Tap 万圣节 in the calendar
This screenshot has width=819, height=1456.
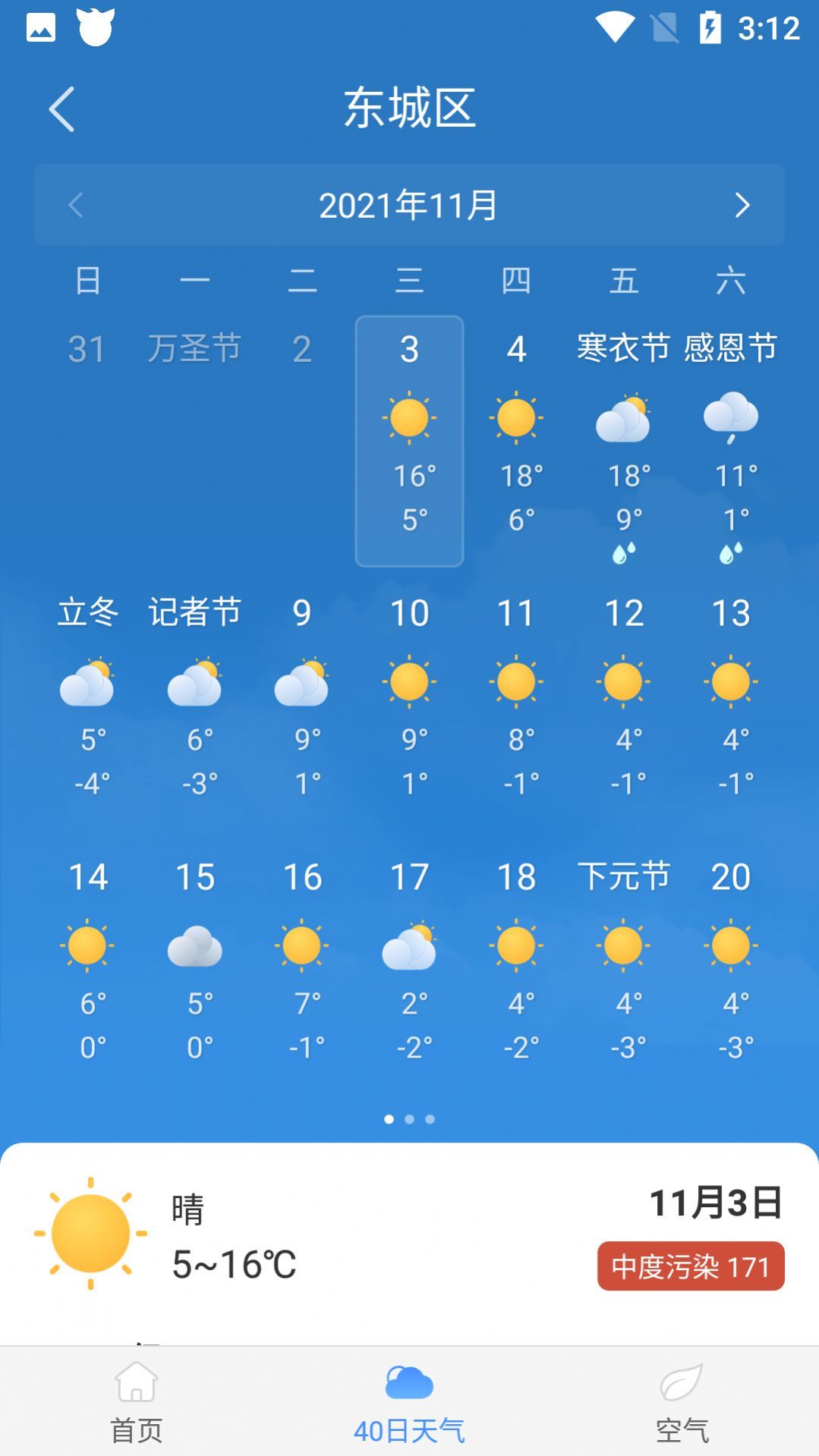194,349
